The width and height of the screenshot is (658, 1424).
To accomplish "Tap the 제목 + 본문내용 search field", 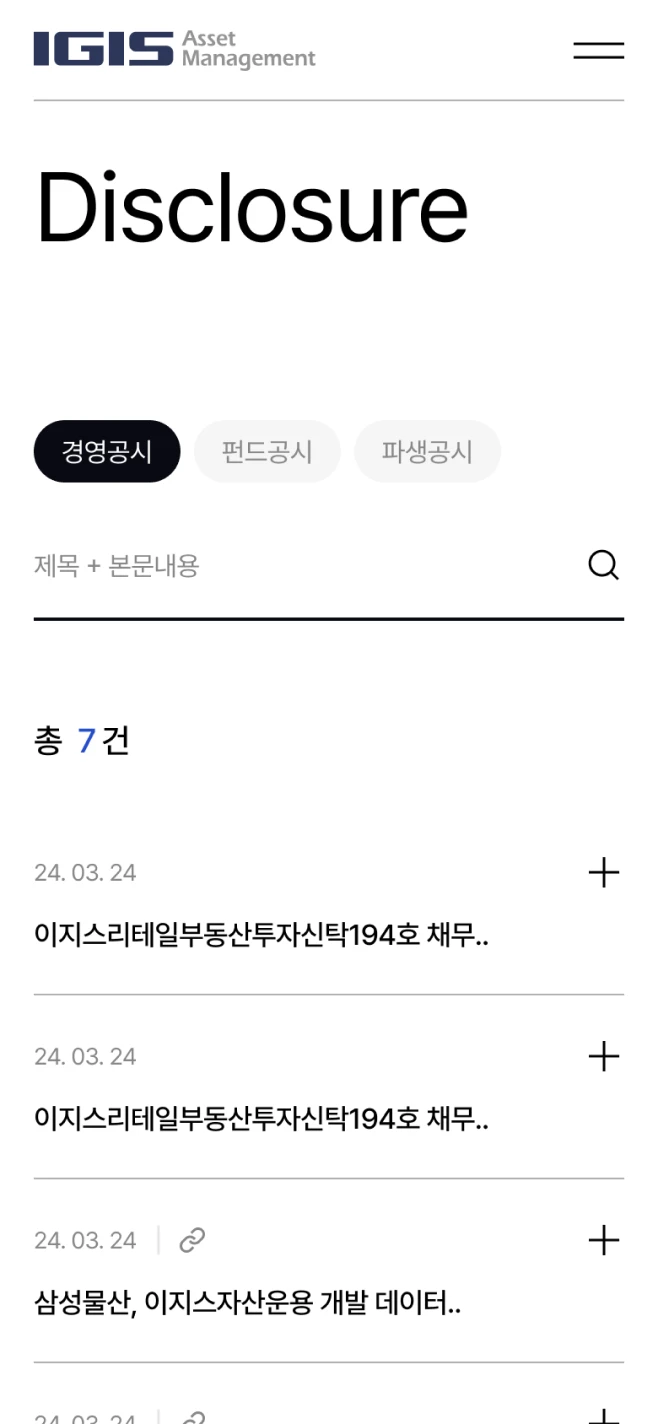I will tap(300, 566).
